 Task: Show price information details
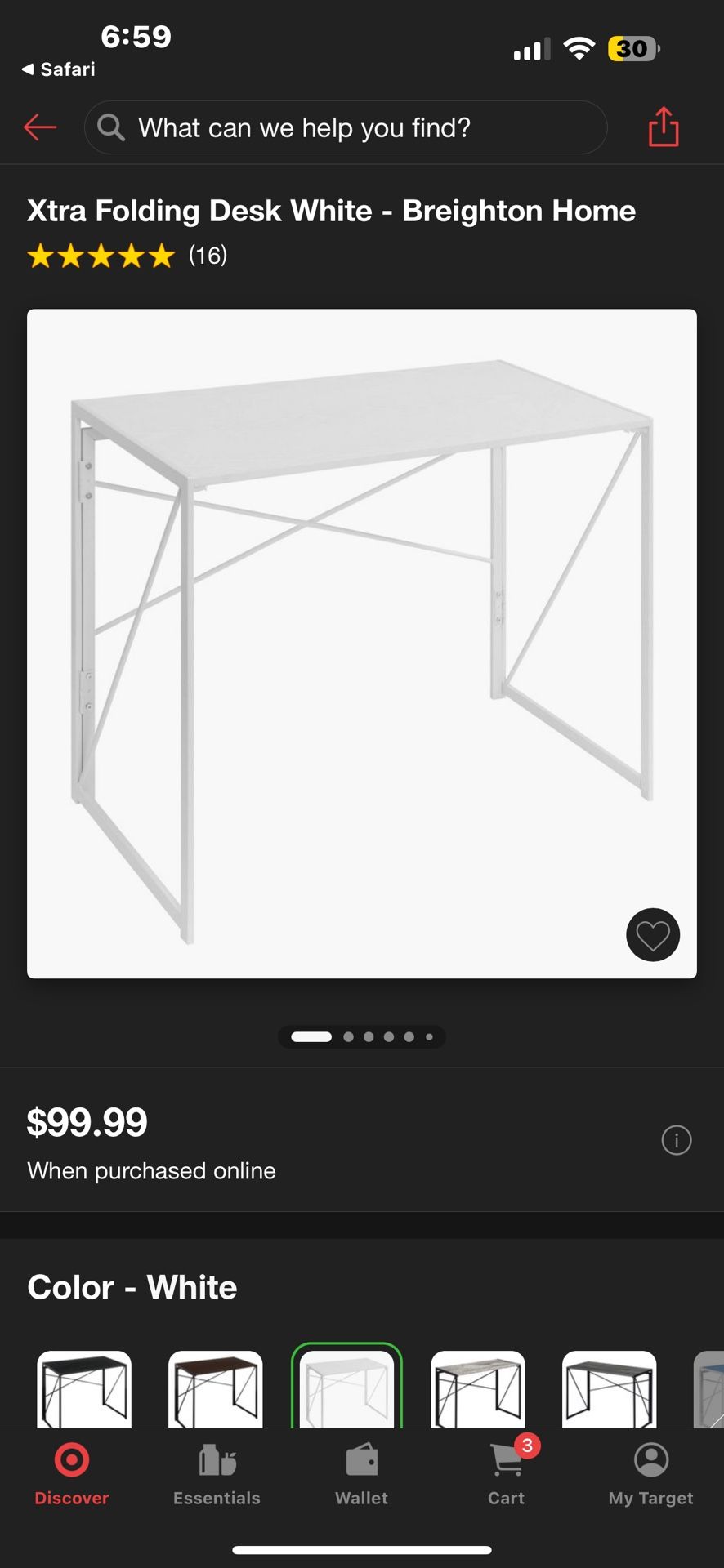click(676, 1140)
